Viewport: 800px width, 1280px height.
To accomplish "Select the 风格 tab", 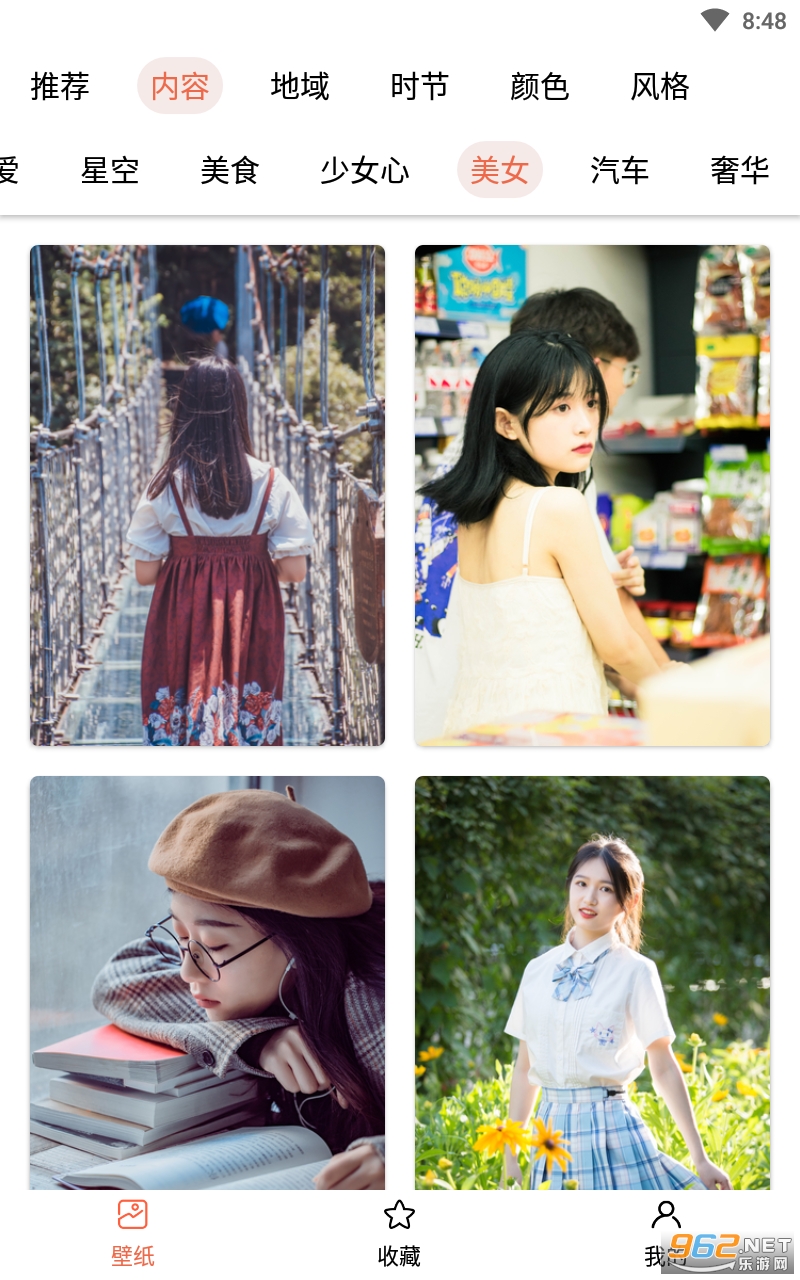I will (x=660, y=86).
